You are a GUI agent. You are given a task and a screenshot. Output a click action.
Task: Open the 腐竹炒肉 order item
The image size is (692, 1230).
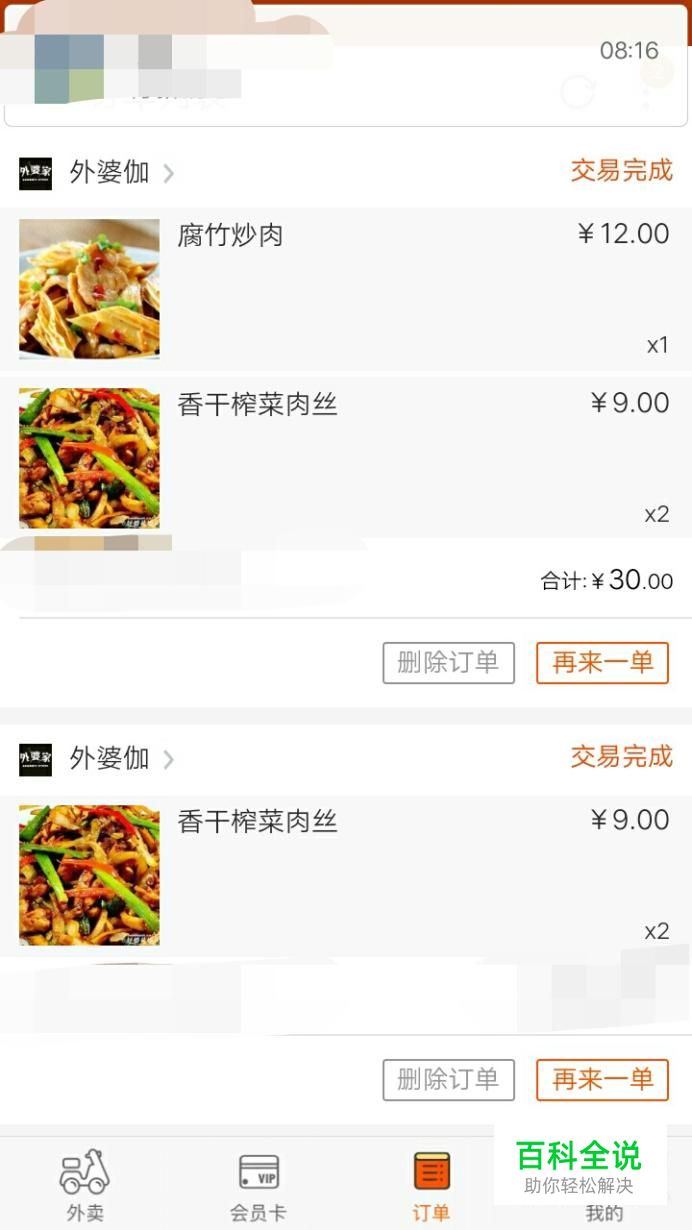pyautogui.click(x=346, y=289)
